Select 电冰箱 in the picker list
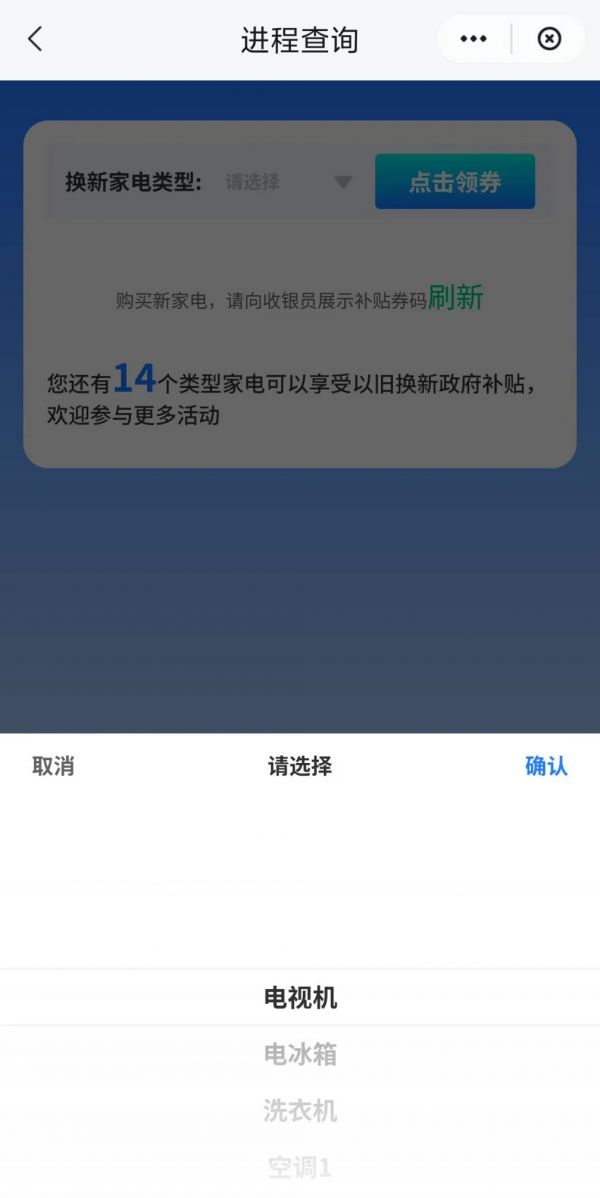This screenshot has width=600, height=1198. pyautogui.click(x=300, y=1054)
